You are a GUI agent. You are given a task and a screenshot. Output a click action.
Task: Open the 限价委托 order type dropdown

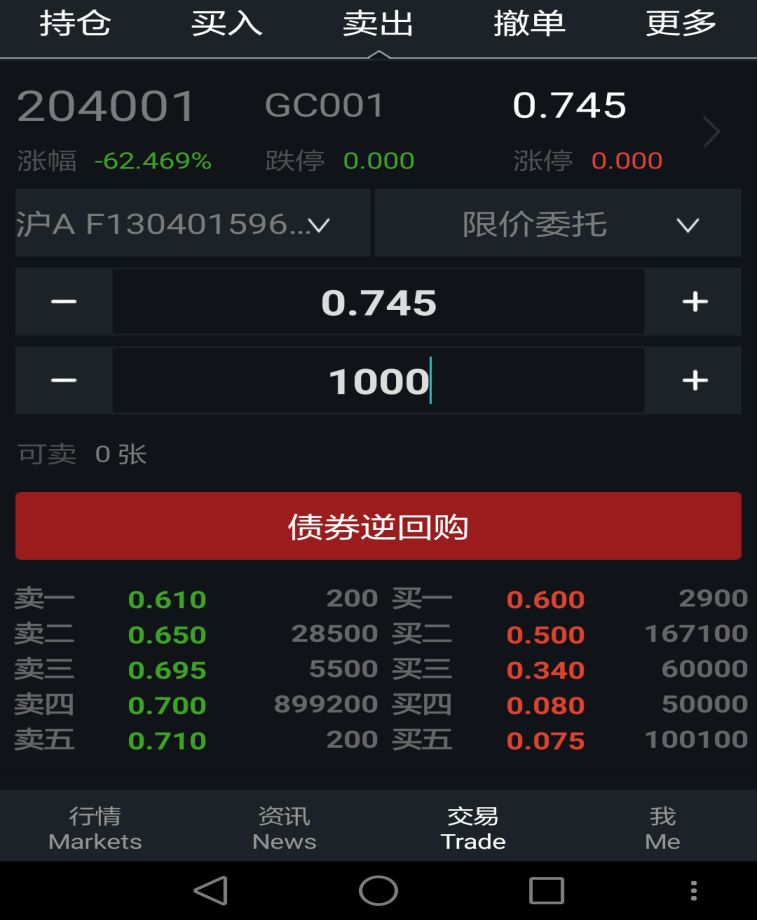[558, 224]
